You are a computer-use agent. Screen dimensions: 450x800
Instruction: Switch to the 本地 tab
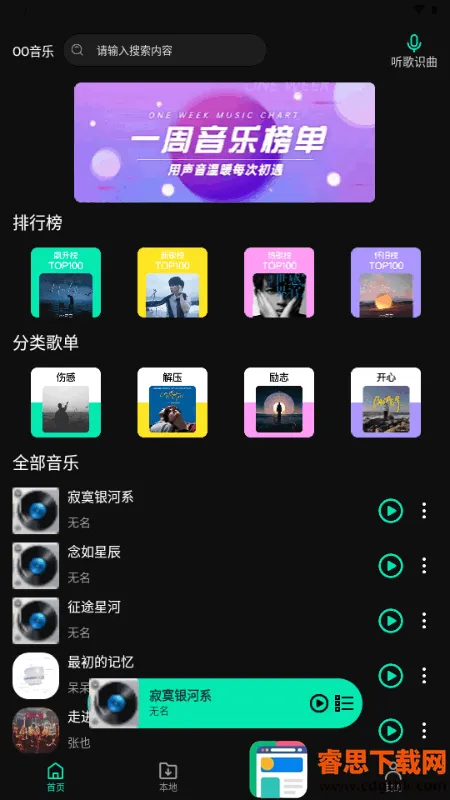168,777
